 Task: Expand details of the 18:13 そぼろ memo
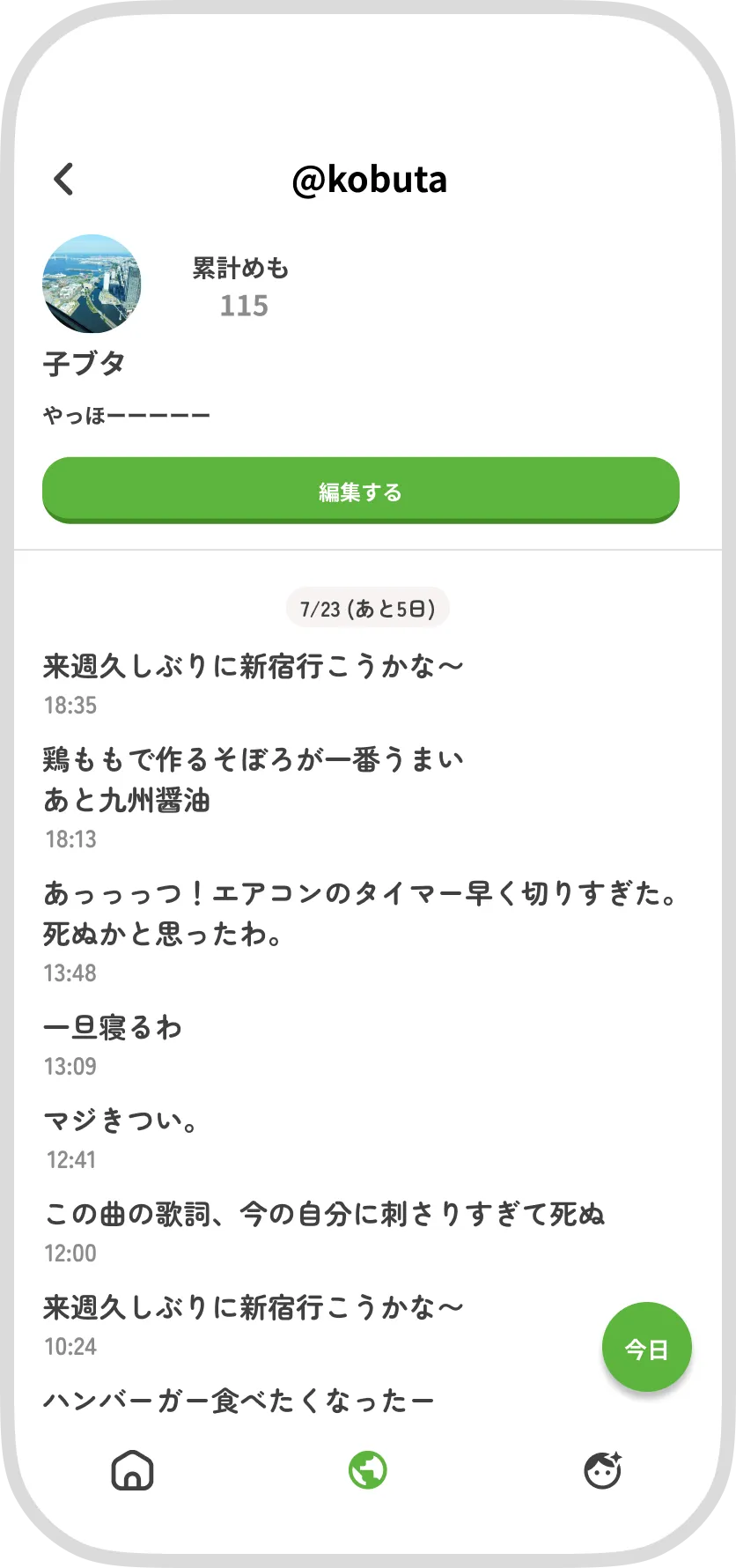(x=254, y=780)
